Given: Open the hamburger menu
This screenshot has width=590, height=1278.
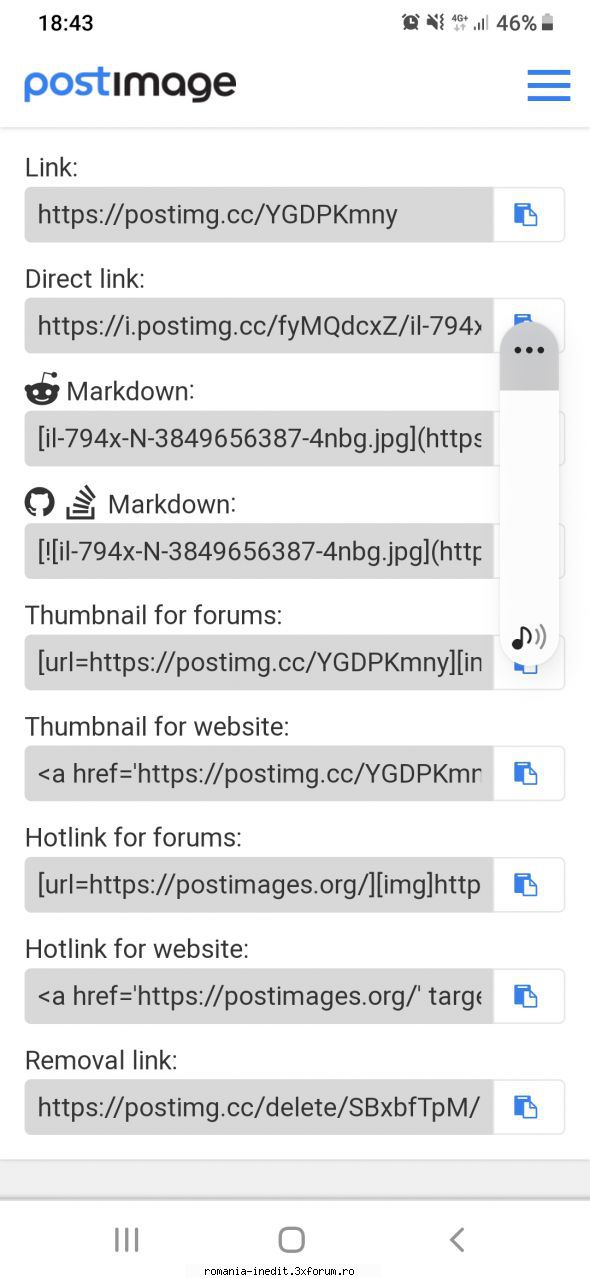Looking at the screenshot, I should click(549, 85).
